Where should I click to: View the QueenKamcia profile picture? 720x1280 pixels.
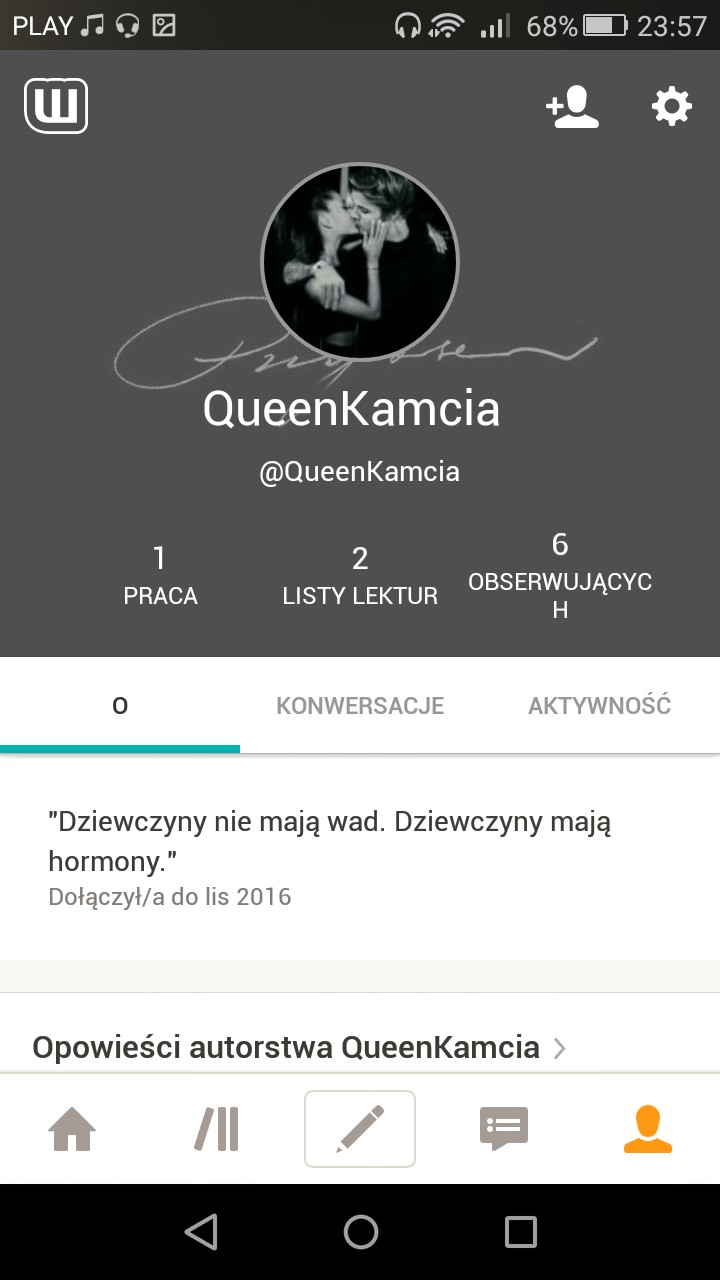pyautogui.click(x=360, y=262)
